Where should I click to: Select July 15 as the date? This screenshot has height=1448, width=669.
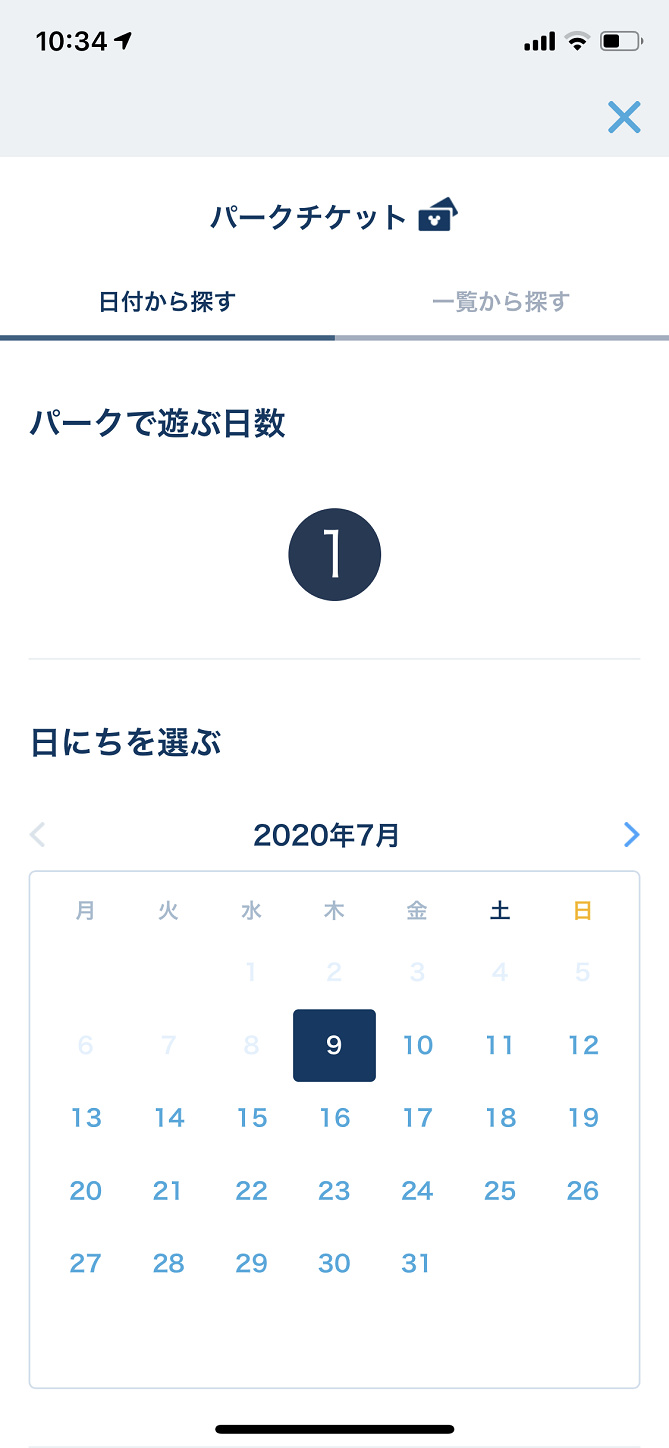[x=252, y=1118]
